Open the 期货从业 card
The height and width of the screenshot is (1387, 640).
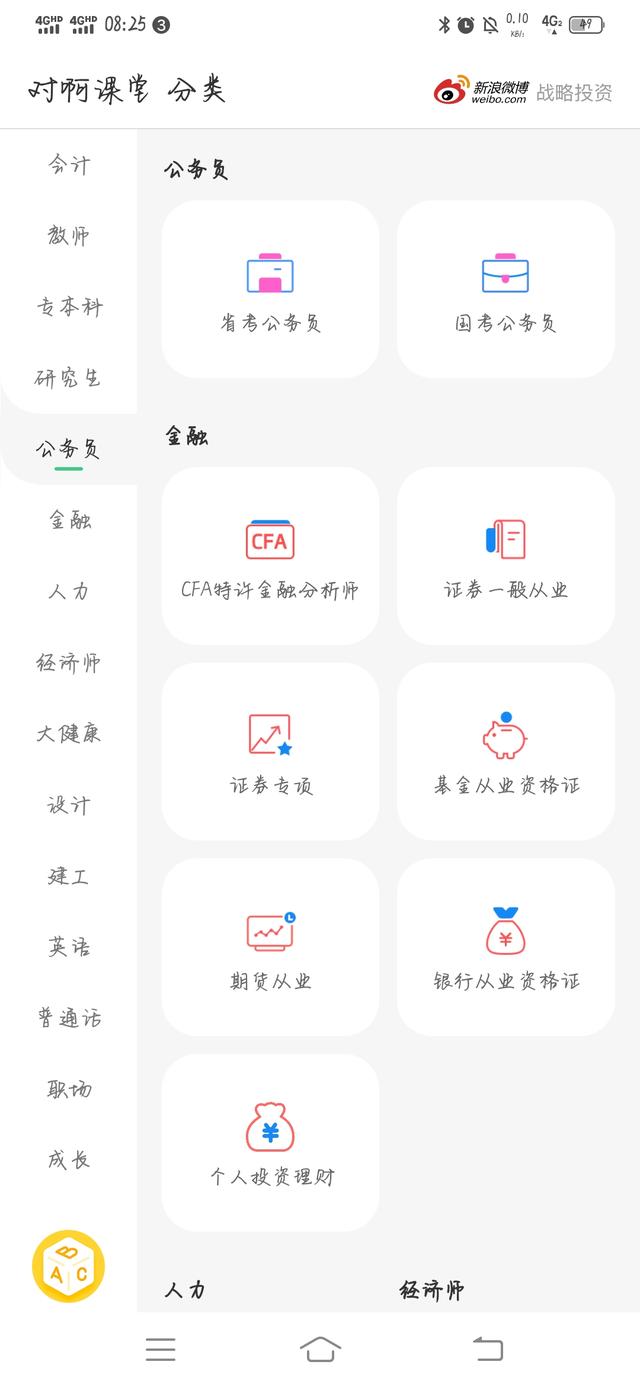pyautogui.click(x=270, y=947)
